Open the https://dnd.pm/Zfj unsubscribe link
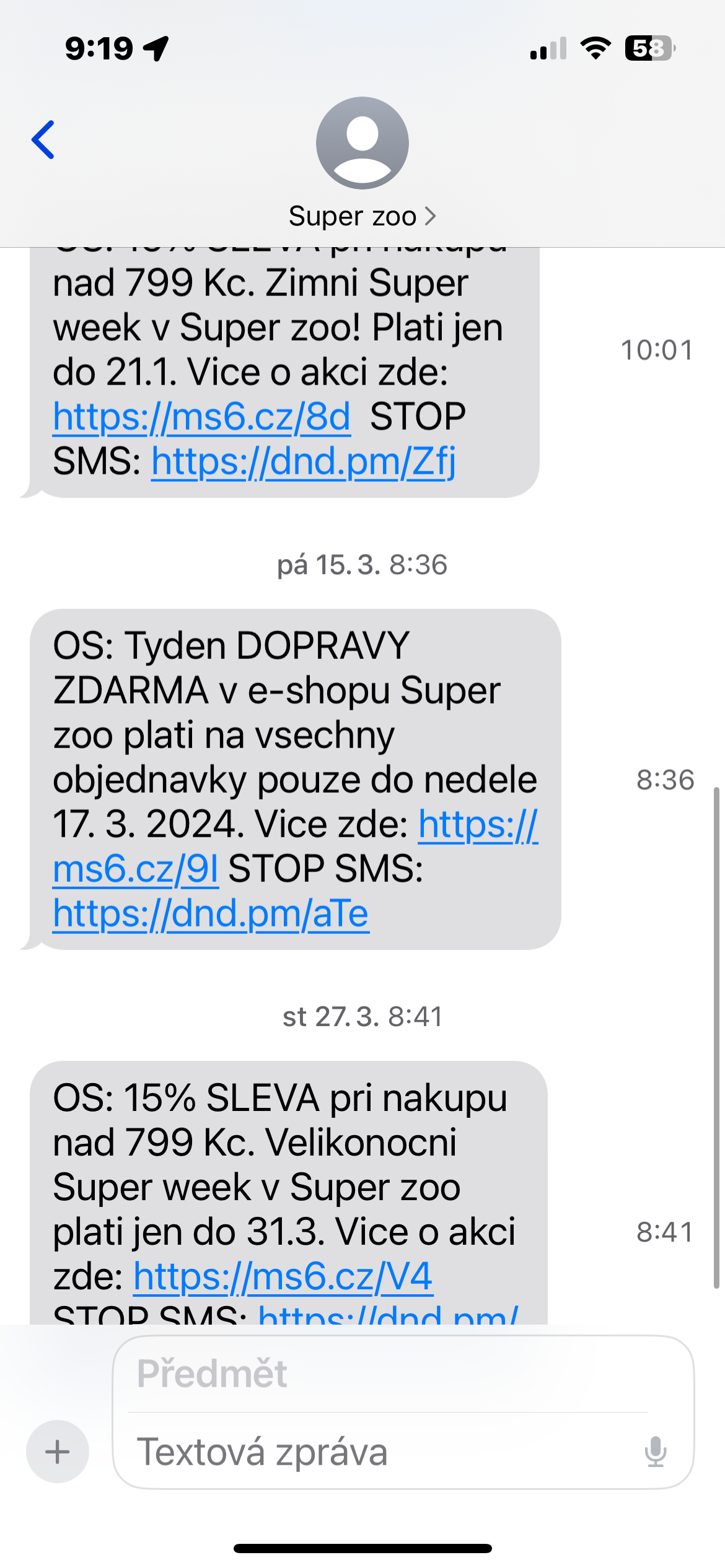Viewport: 725px width, 1568px height. pyautogui.click(x=304, y=462)
